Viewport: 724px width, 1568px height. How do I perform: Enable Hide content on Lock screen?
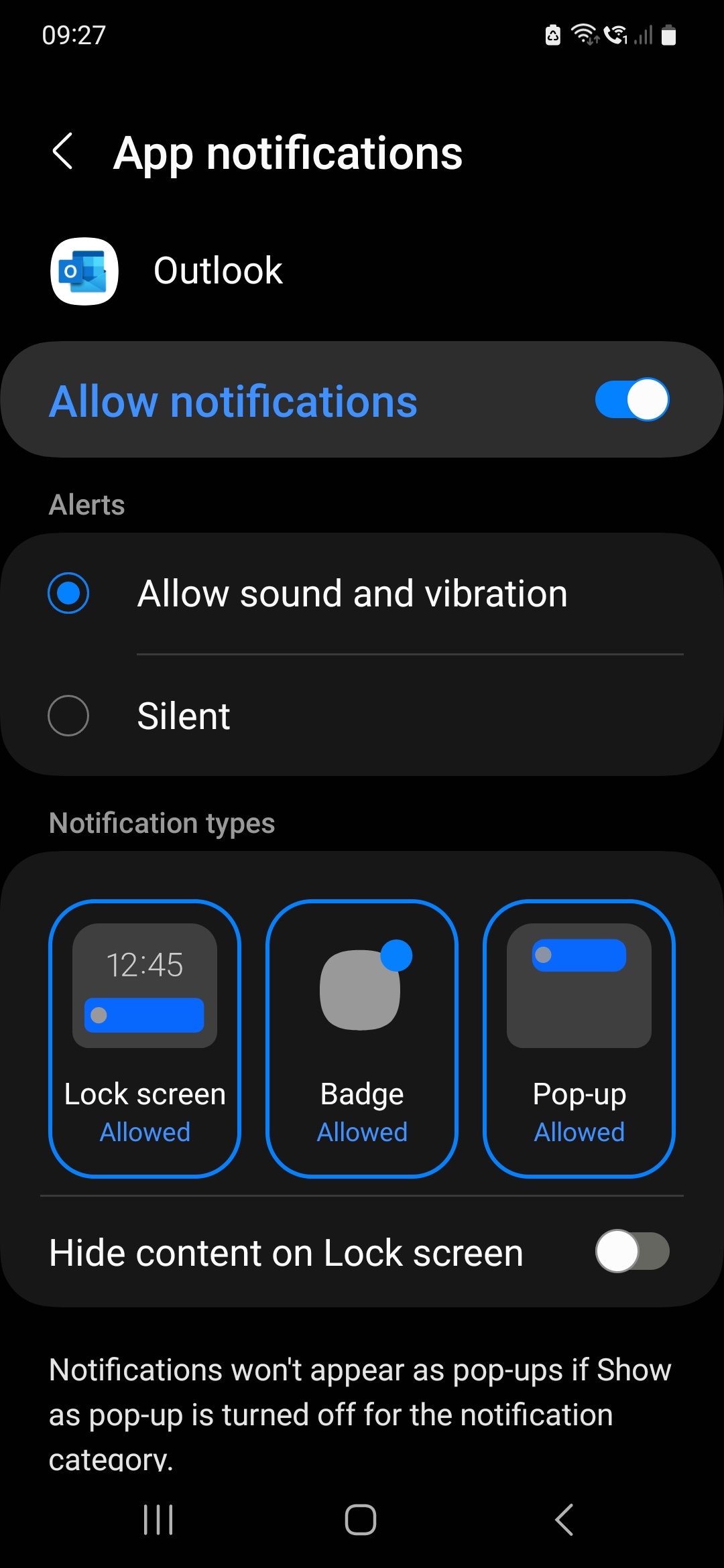click(631, 1251)
